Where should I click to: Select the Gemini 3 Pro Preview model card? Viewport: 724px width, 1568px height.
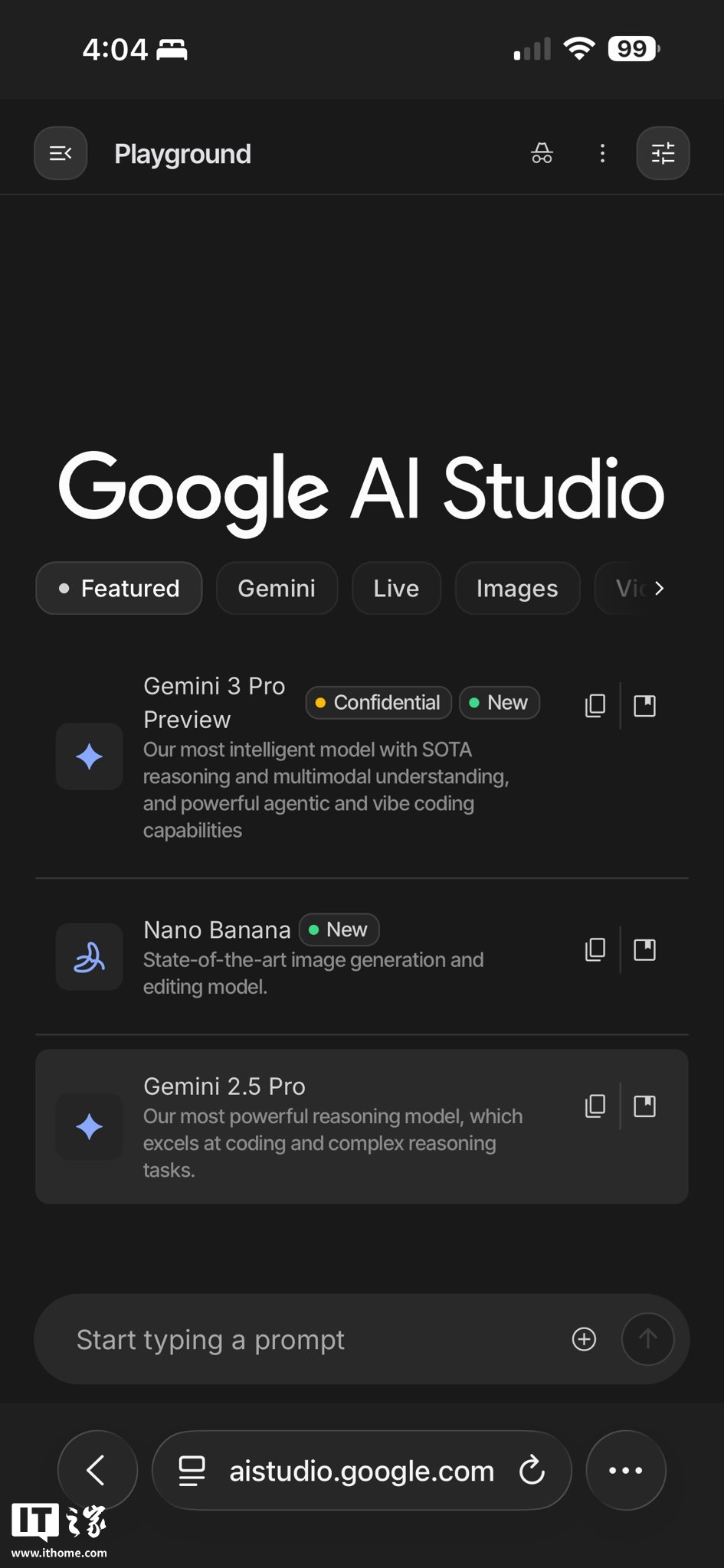pos(306,756)
